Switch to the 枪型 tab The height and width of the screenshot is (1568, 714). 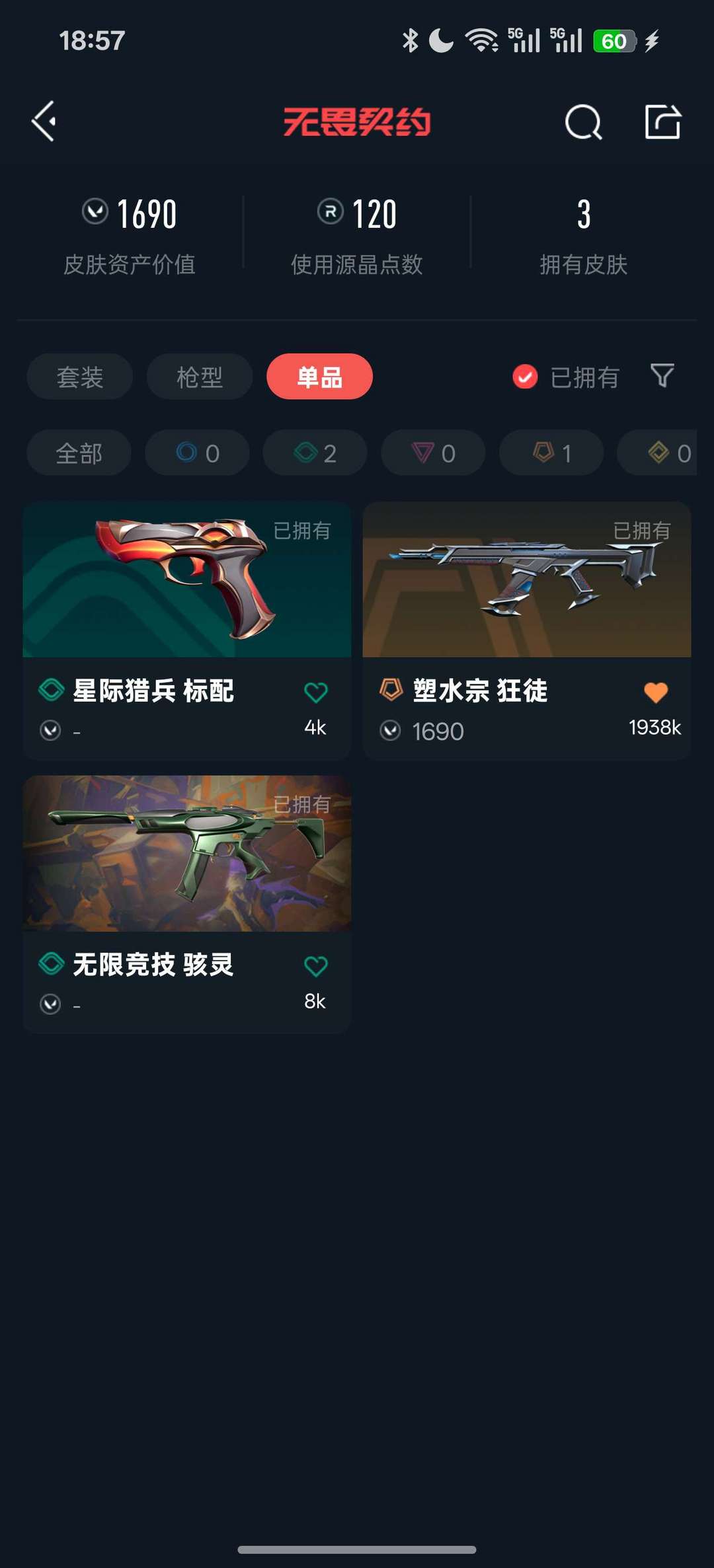click(x=200, y=377)
